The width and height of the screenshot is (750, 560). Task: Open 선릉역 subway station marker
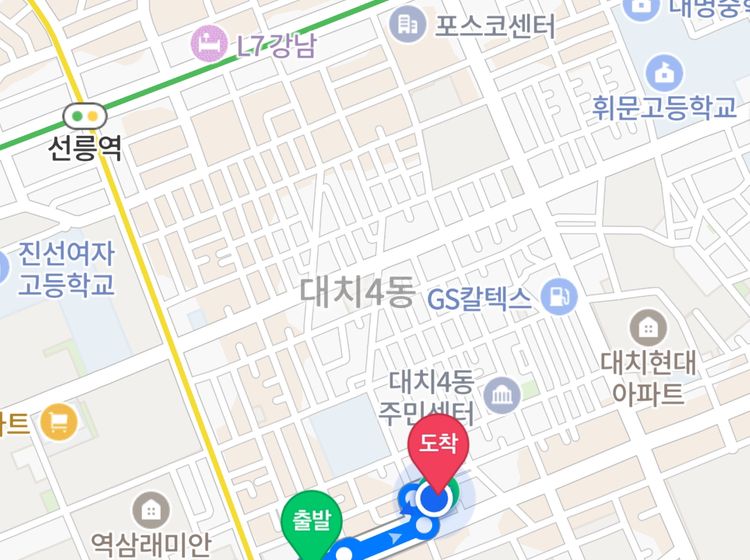tap(85, 115)
